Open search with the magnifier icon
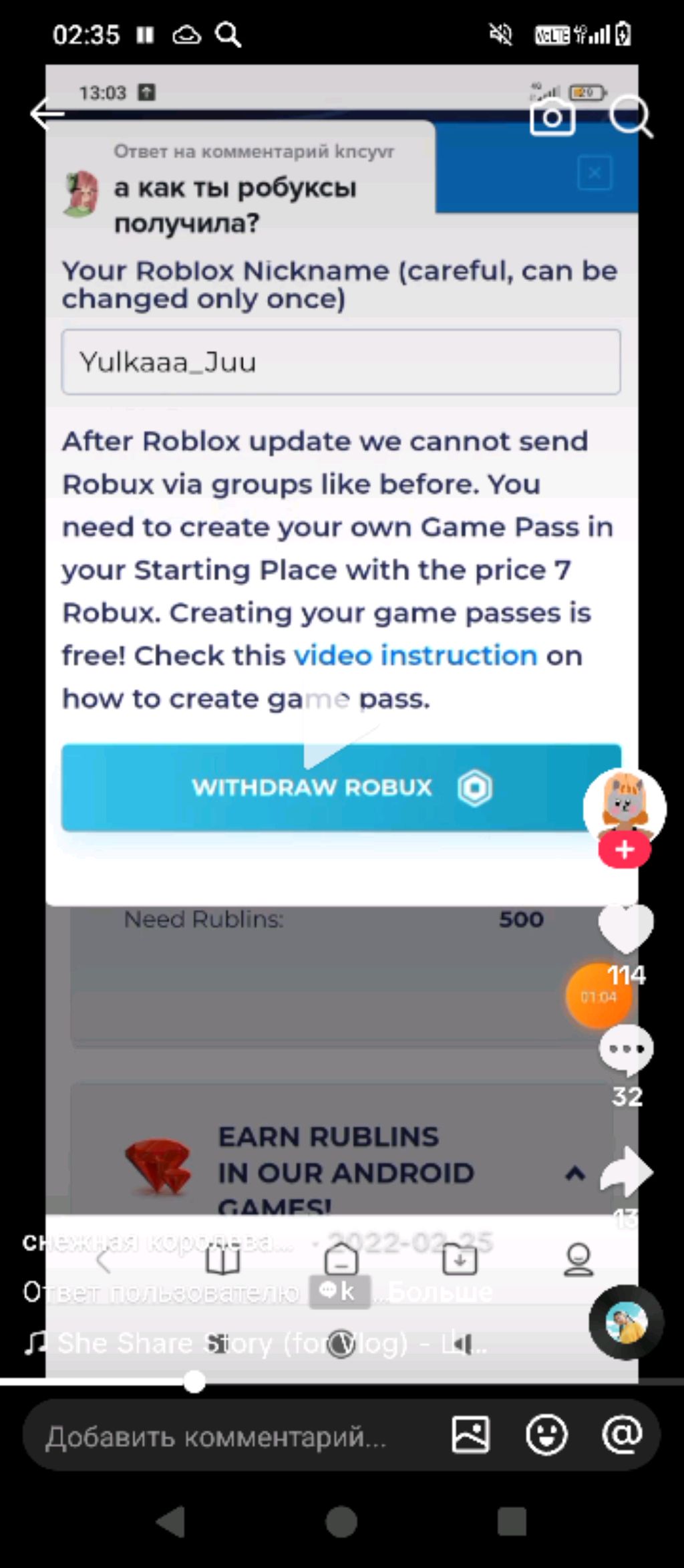 click(630, 116)
